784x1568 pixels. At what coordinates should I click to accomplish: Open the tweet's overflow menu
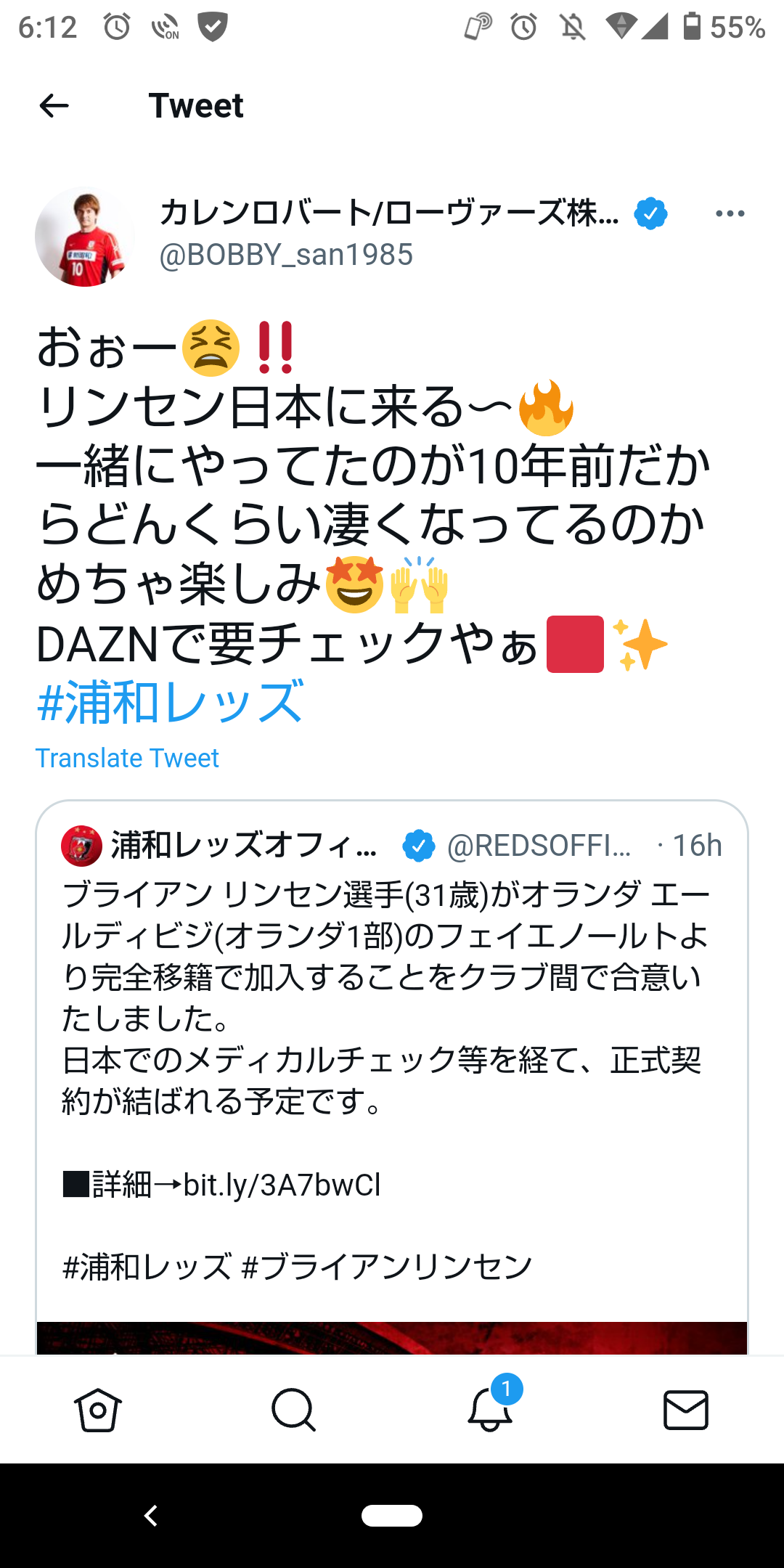click(730, 213)
